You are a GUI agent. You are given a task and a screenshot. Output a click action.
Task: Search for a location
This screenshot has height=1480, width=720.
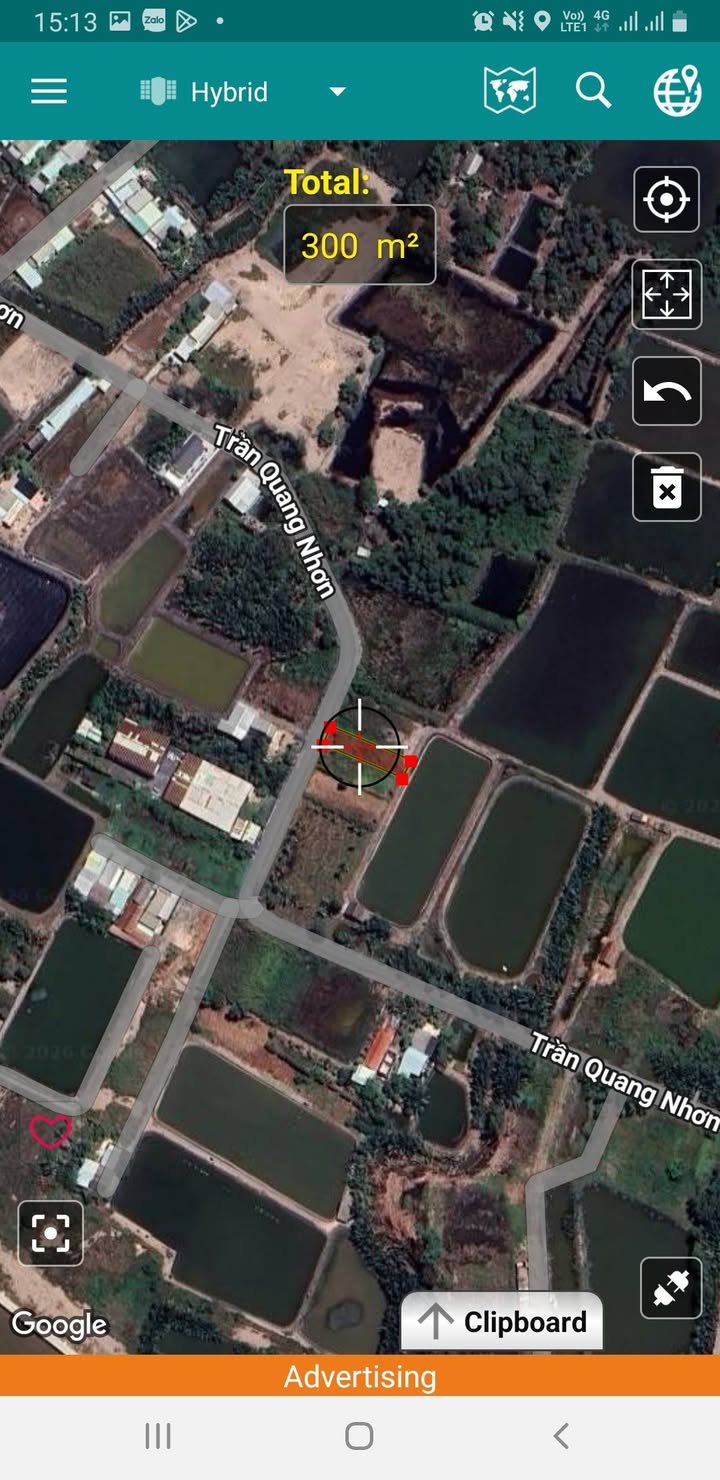593,92
